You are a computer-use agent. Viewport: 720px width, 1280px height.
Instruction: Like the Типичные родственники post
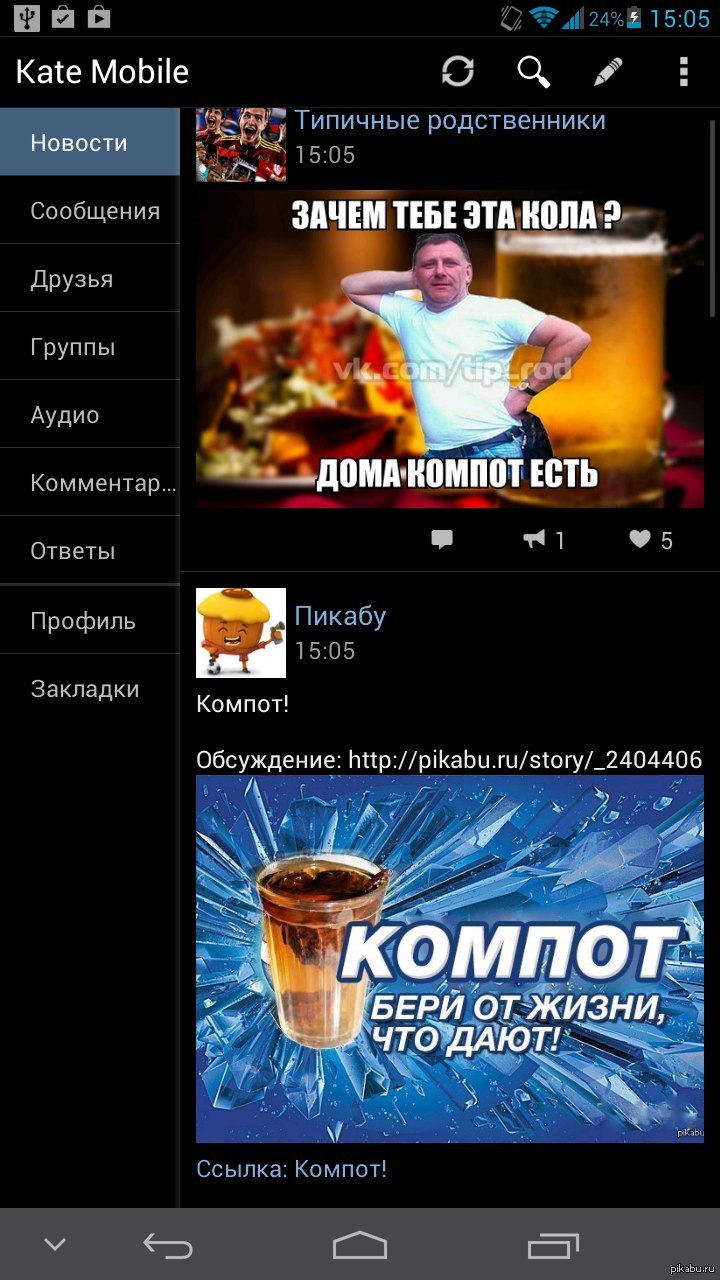tap(650, 540)
